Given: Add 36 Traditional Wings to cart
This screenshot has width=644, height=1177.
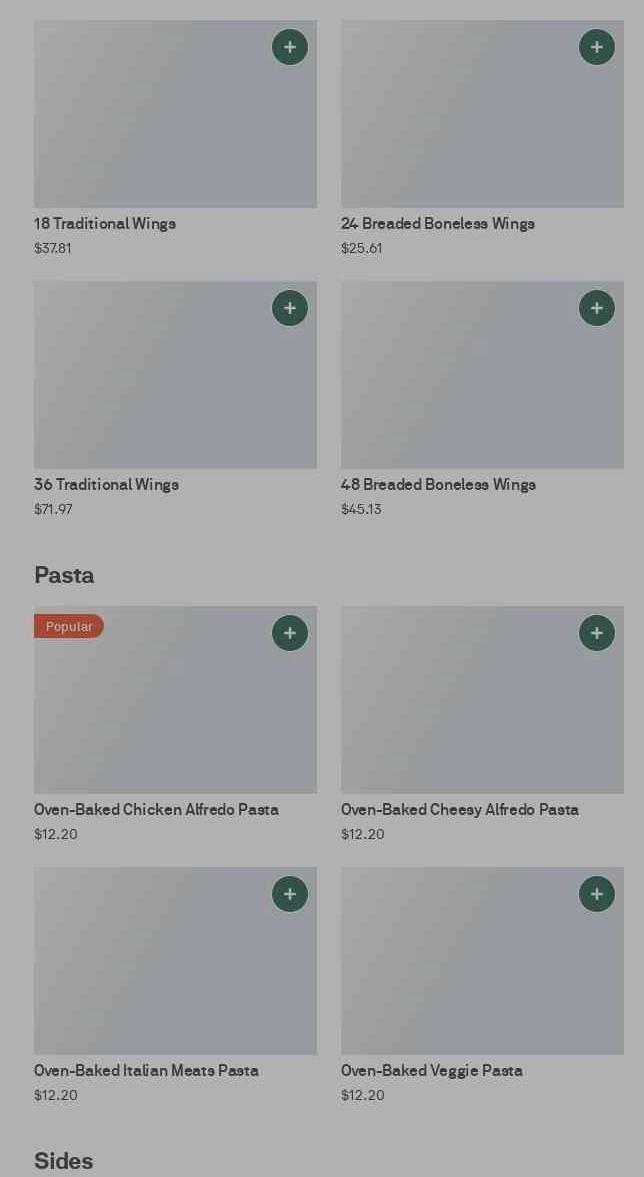Looking at the screenshot, I should [290, 308].
